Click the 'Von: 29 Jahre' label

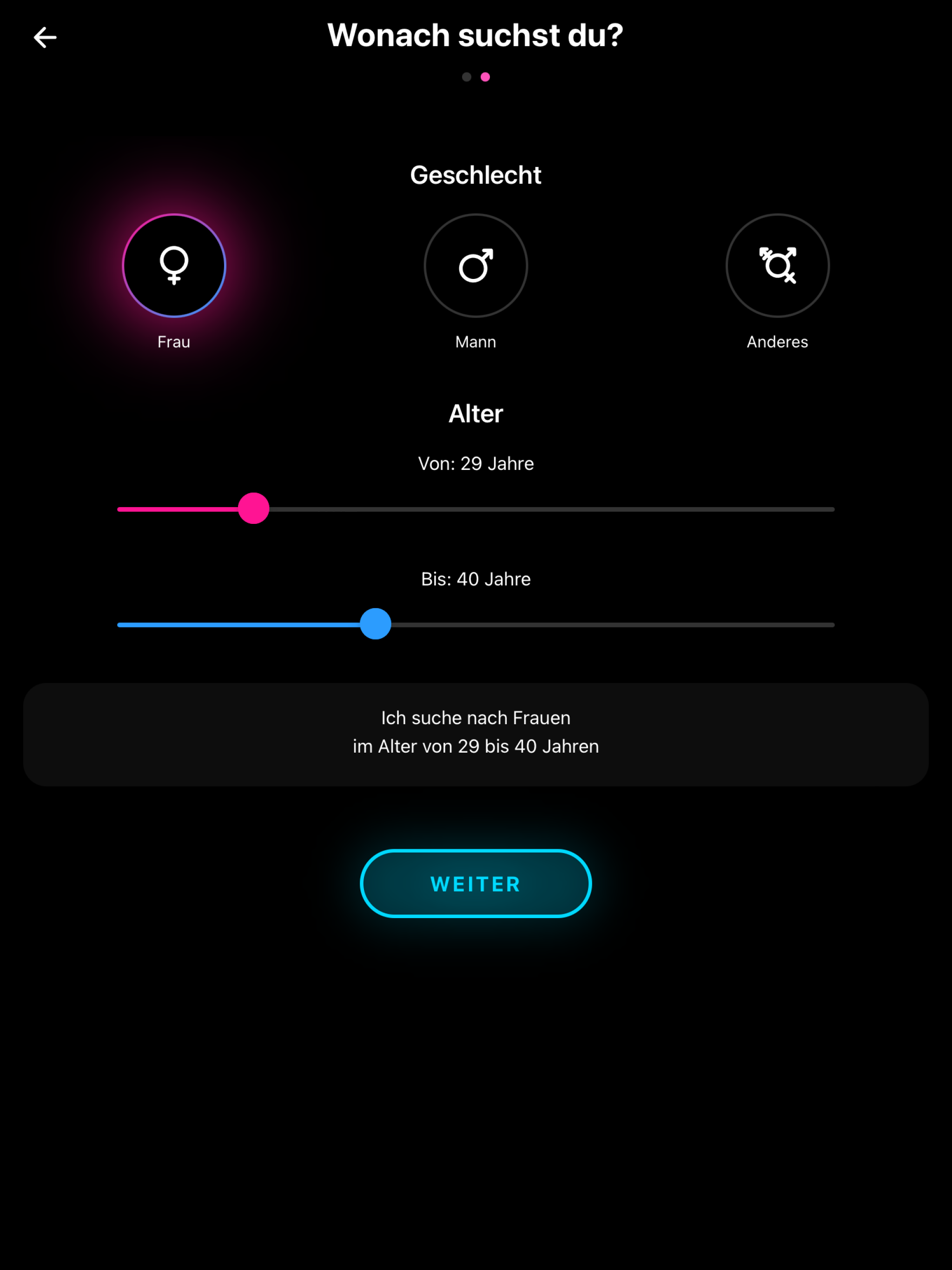[476, 463]
